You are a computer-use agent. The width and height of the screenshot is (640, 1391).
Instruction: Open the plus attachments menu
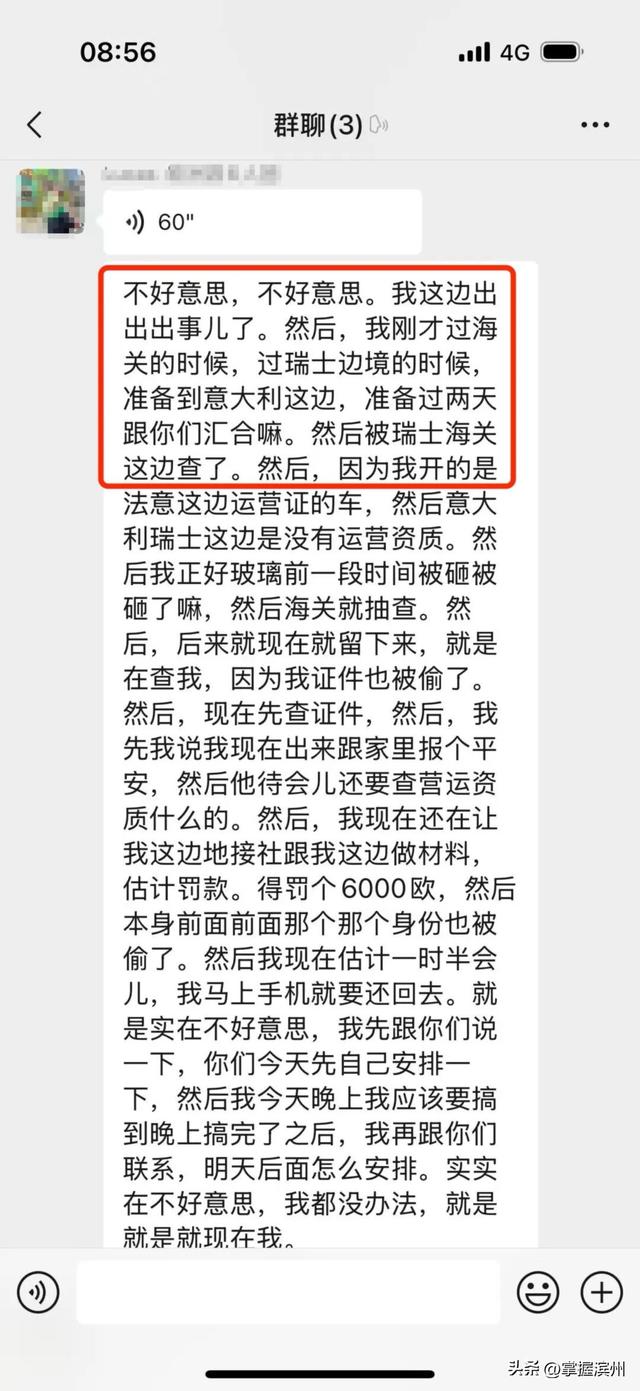tap(601, 1293)
